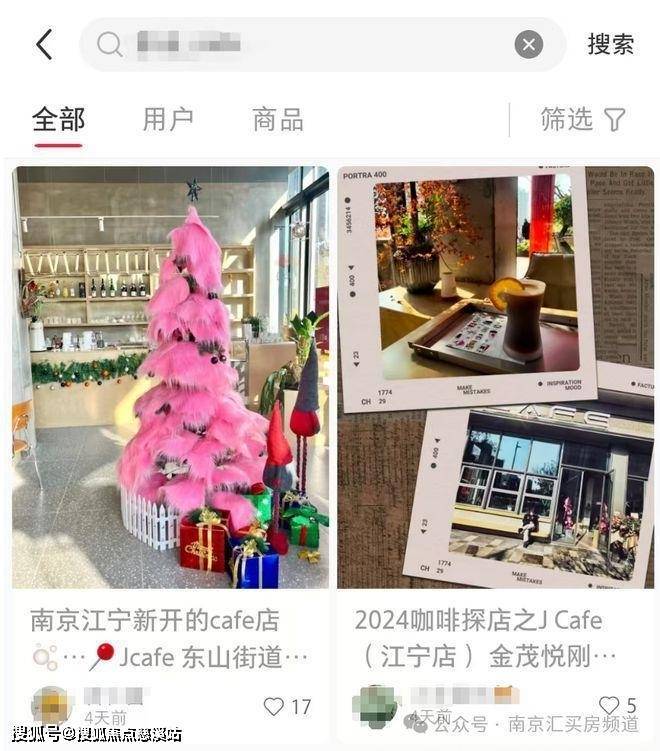The width and height of the screenshot is (660, 751).
Task: Go back using the arrow icon
Action: coord(43,44)
